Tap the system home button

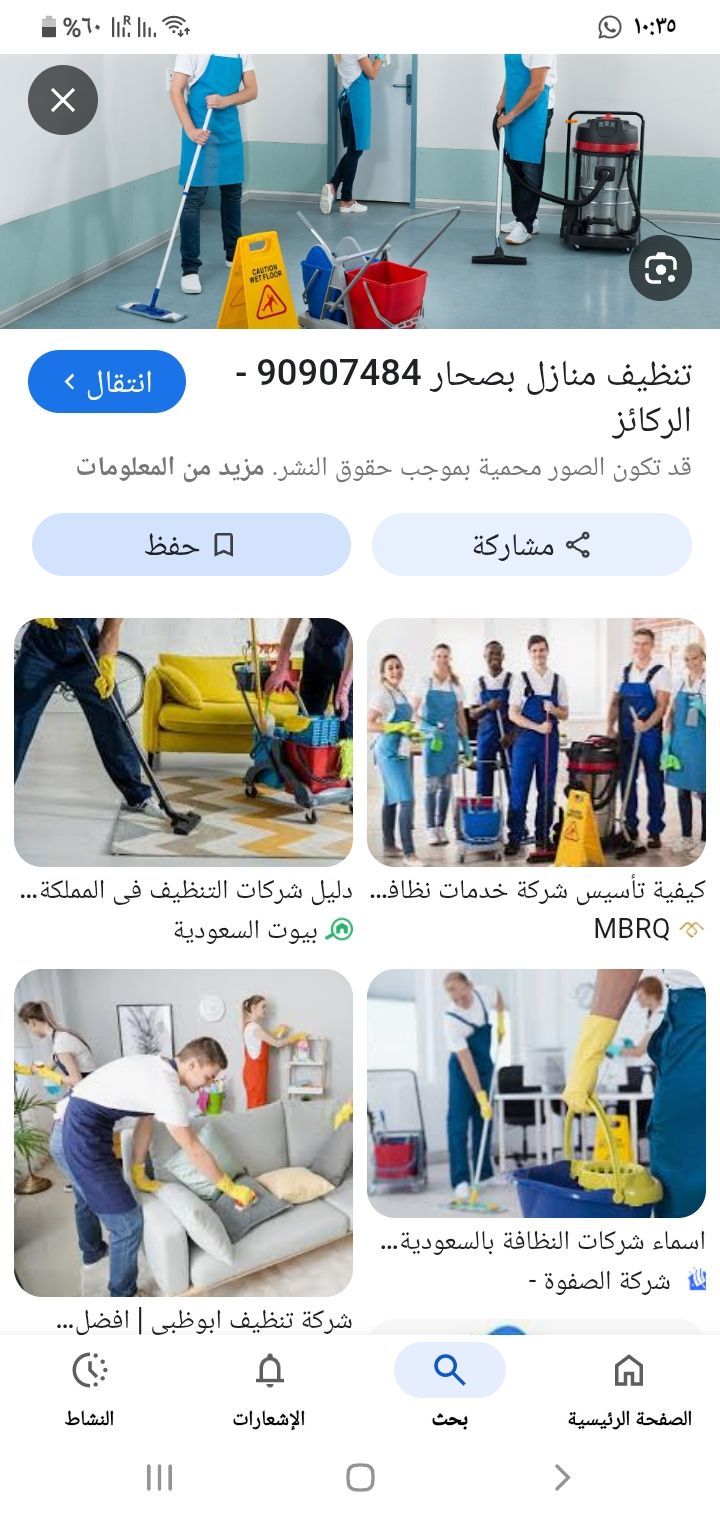click(360, 1477)
